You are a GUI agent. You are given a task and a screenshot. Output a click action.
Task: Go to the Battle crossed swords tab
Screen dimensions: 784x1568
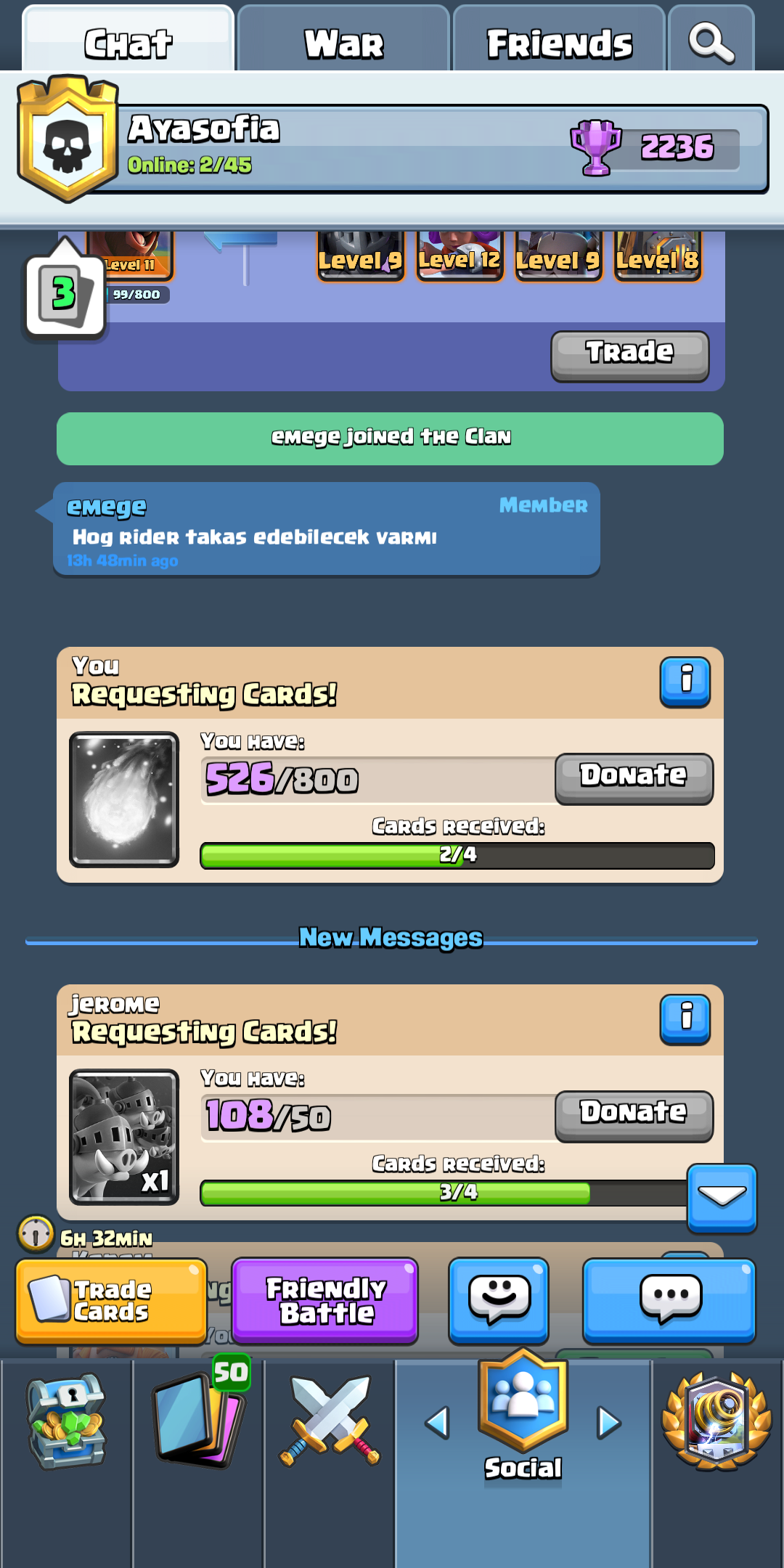click(x=330, y=1423)
